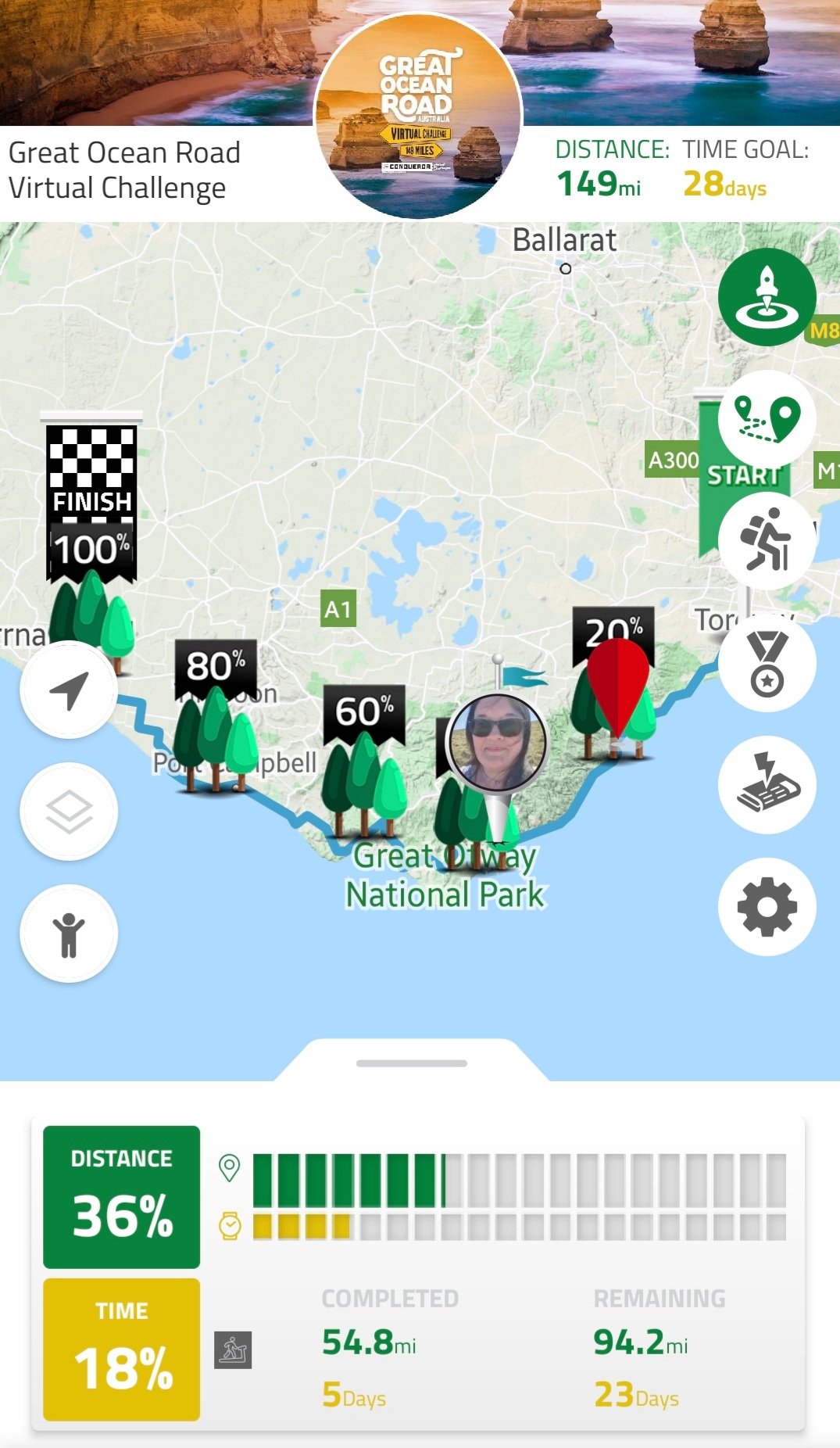Tap the green rocket launch button
This screenshot has height=1448, width=840.
(x=767, y=297)
